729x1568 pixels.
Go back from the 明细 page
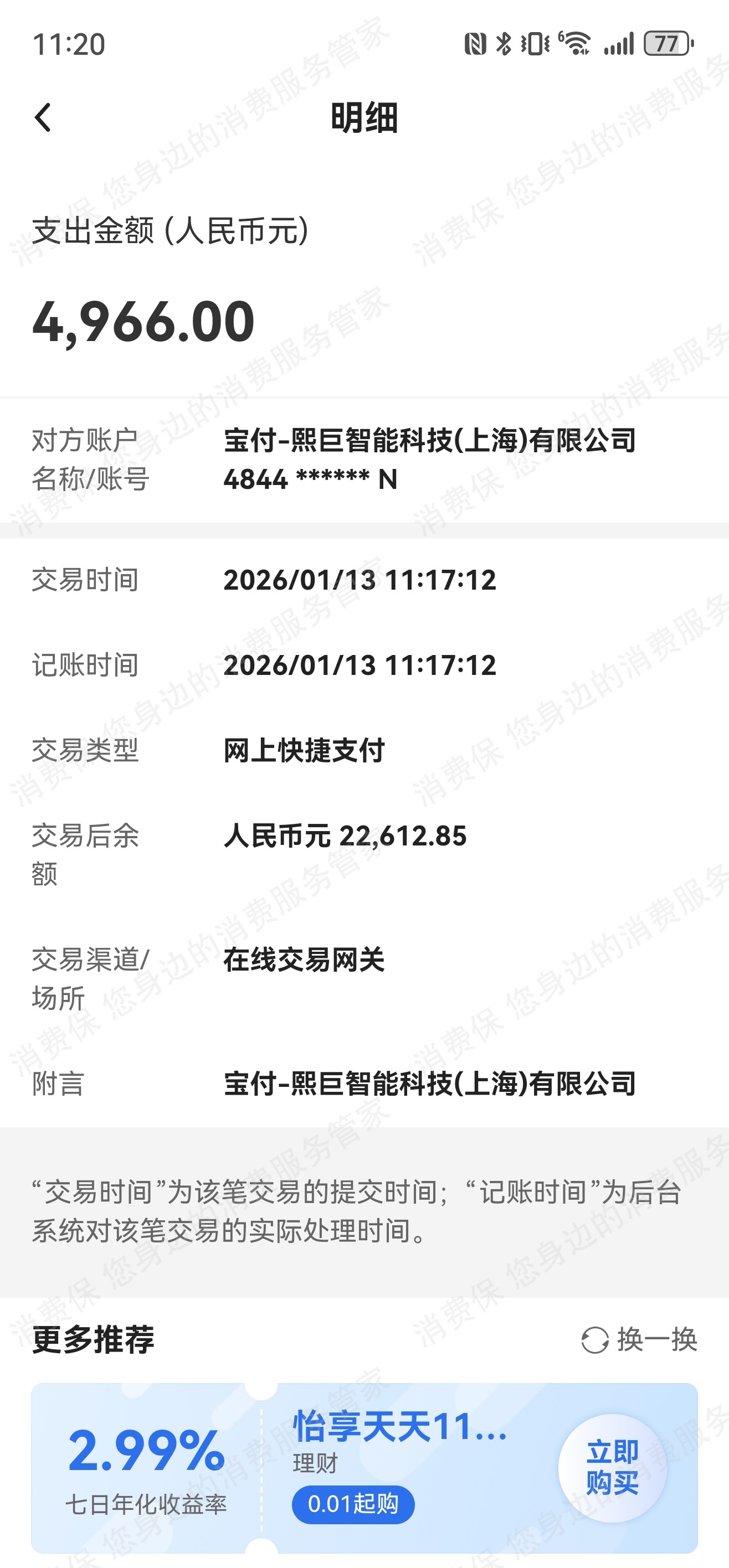point(43,117)
